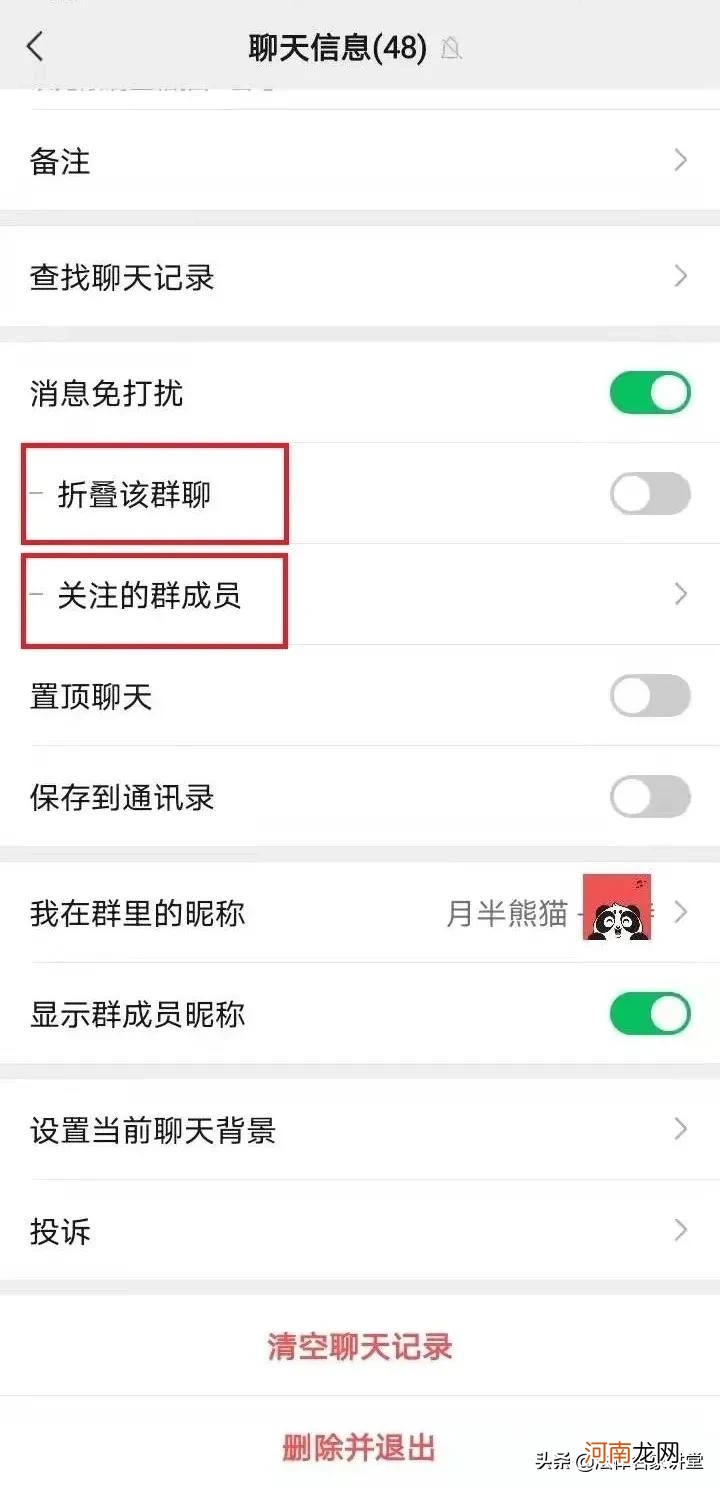Disable 消息免打扰 switch
This screenshot has width=720, height=1487.
651,392
